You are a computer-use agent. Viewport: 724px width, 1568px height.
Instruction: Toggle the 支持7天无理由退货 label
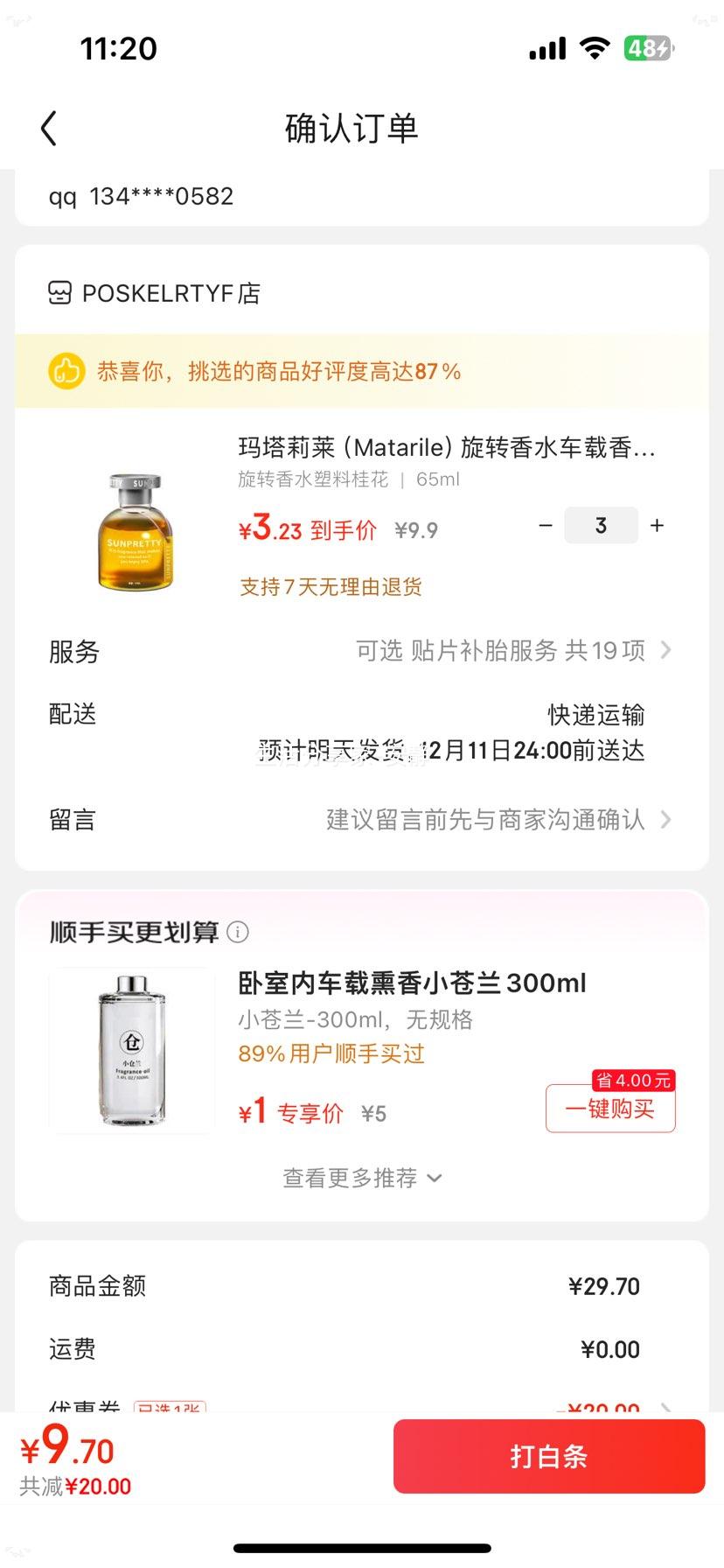pos(332,586)
